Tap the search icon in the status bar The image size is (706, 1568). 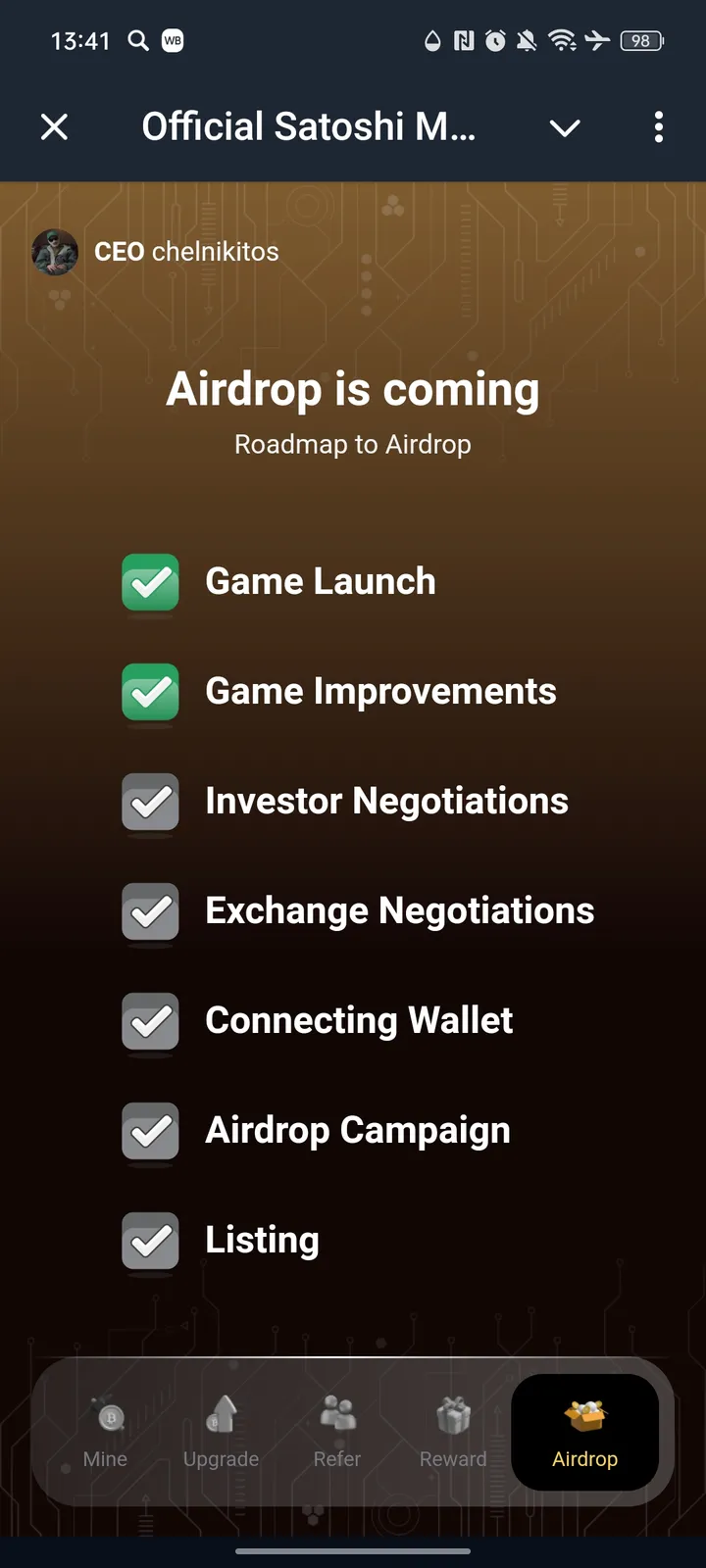pyautogui.click(x=137, y=40)
